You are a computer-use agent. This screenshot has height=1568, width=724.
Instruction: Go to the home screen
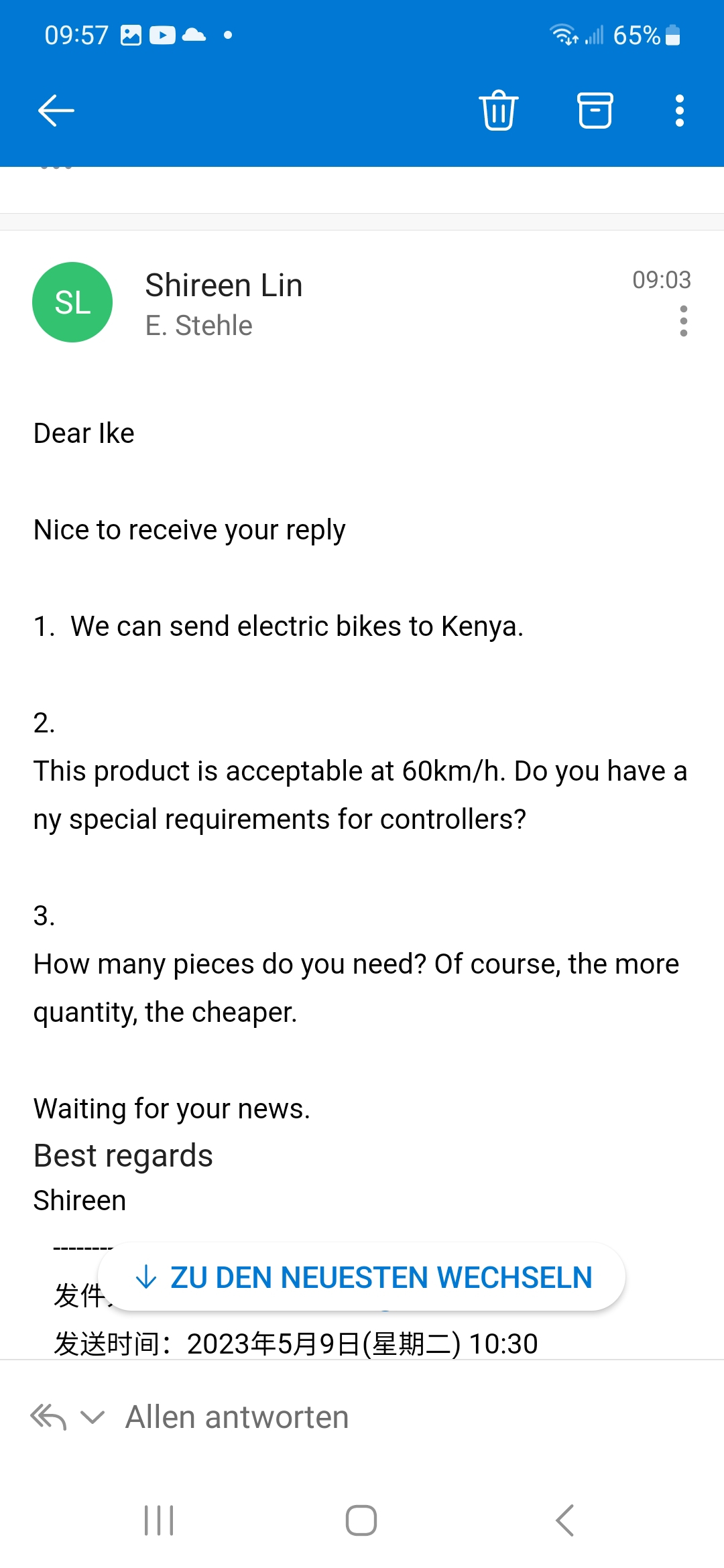pos(361,1520)
